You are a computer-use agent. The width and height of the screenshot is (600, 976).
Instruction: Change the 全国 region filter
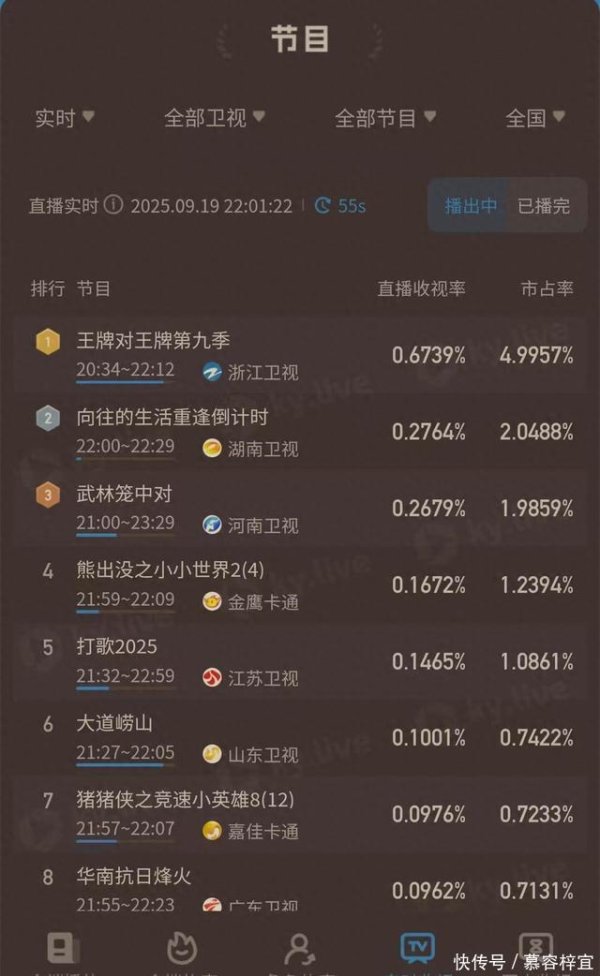[x=536, y=118]
